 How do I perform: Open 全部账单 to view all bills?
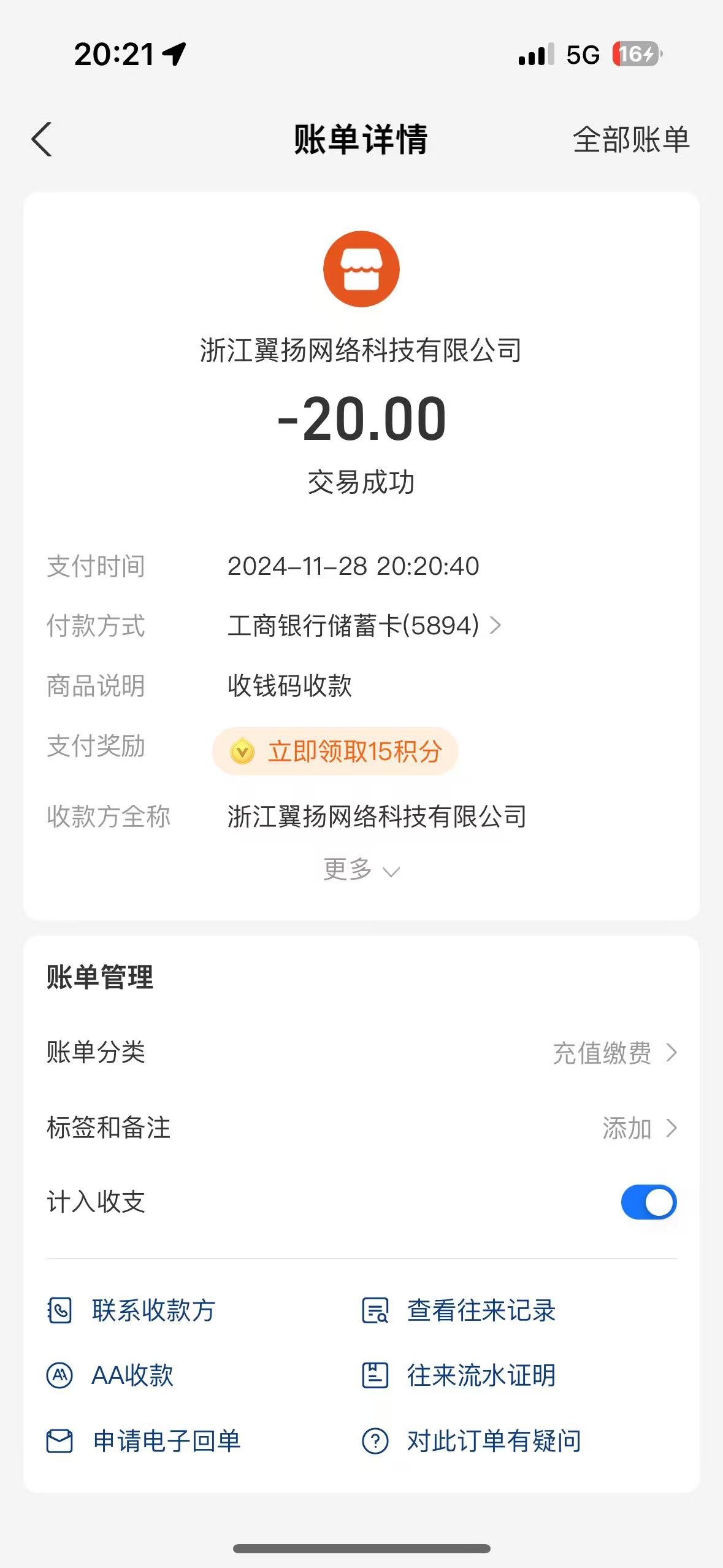point(630,140)
